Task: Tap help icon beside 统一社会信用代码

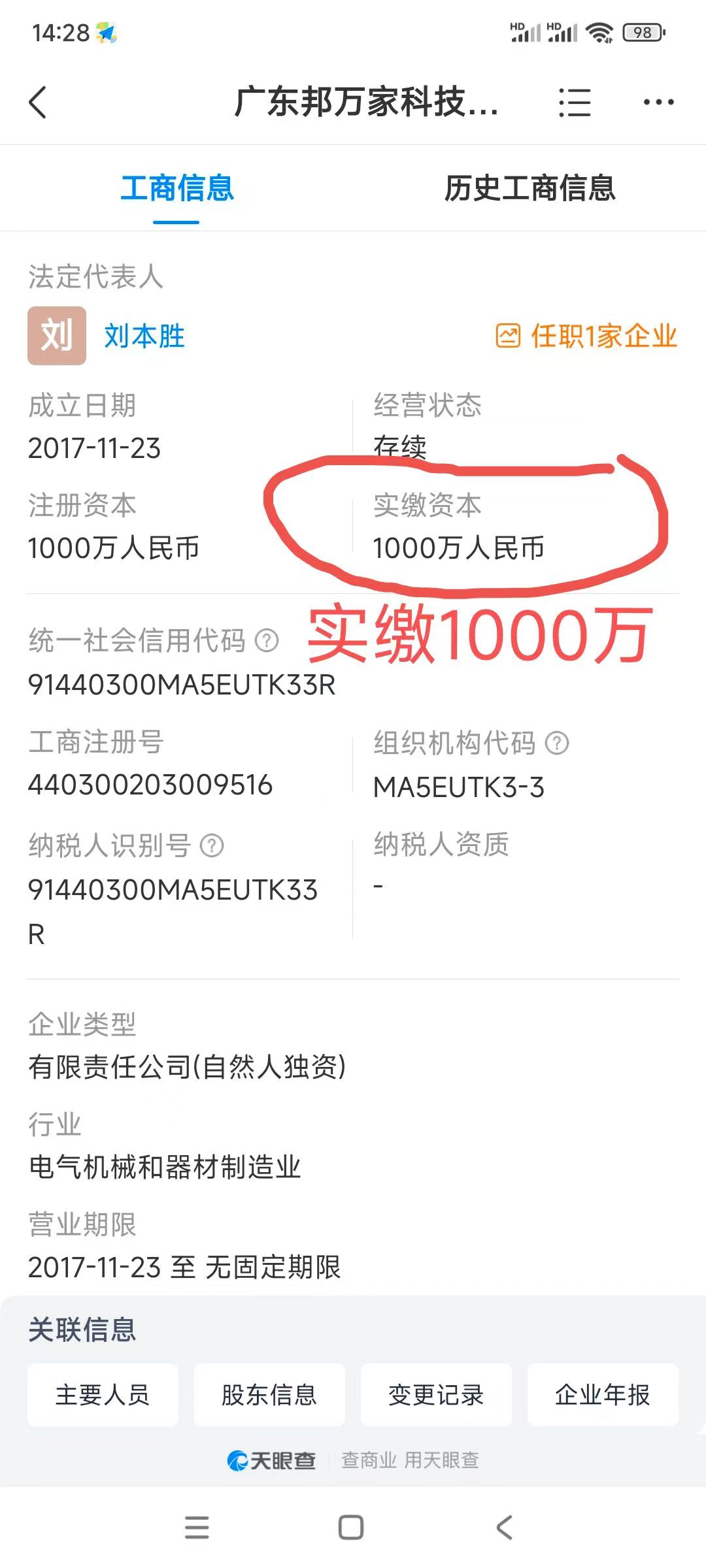Action: pyautogui.click(x=268, y=642)
